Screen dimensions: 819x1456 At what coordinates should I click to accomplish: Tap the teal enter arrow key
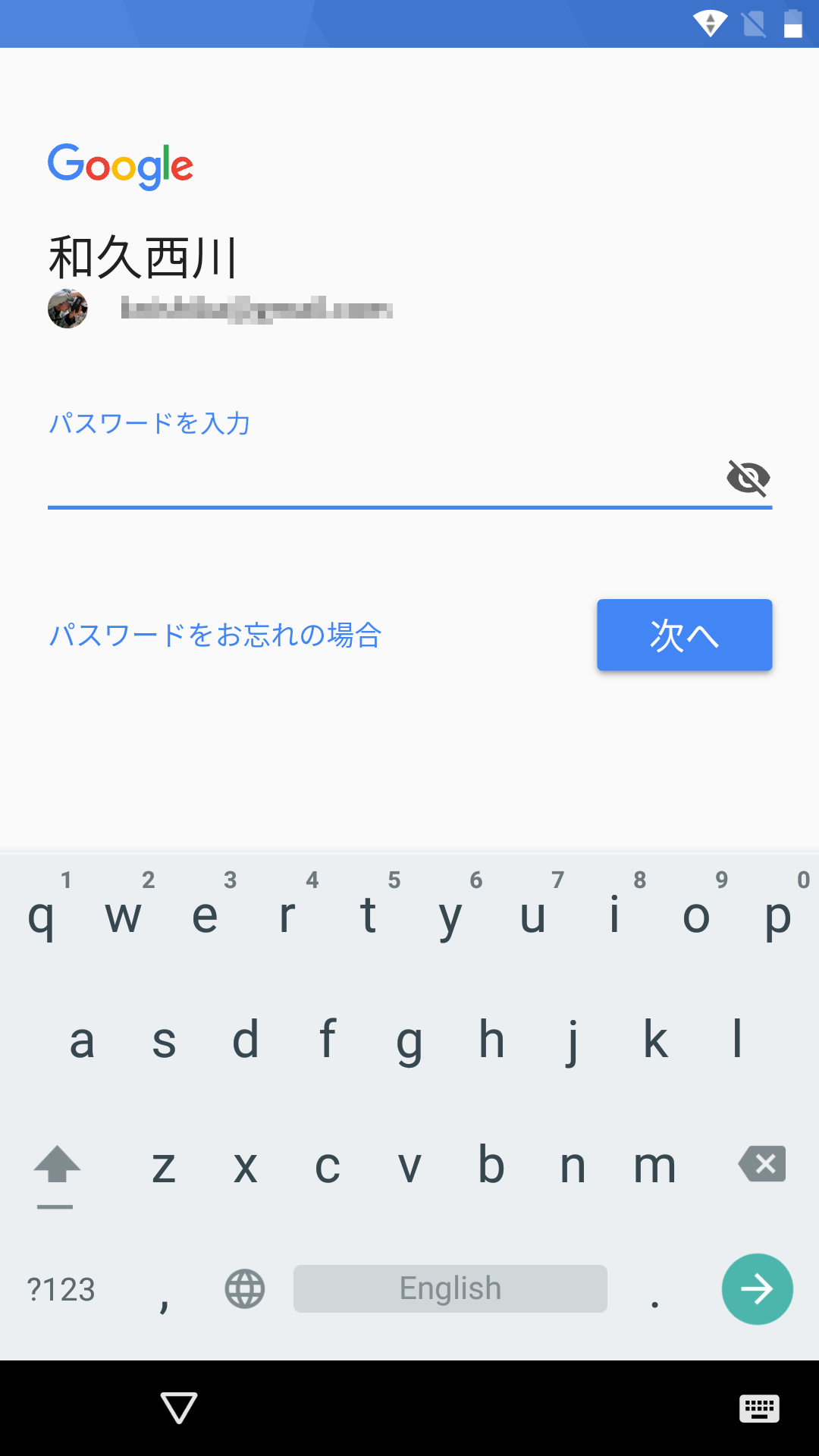click(757, 1289)
